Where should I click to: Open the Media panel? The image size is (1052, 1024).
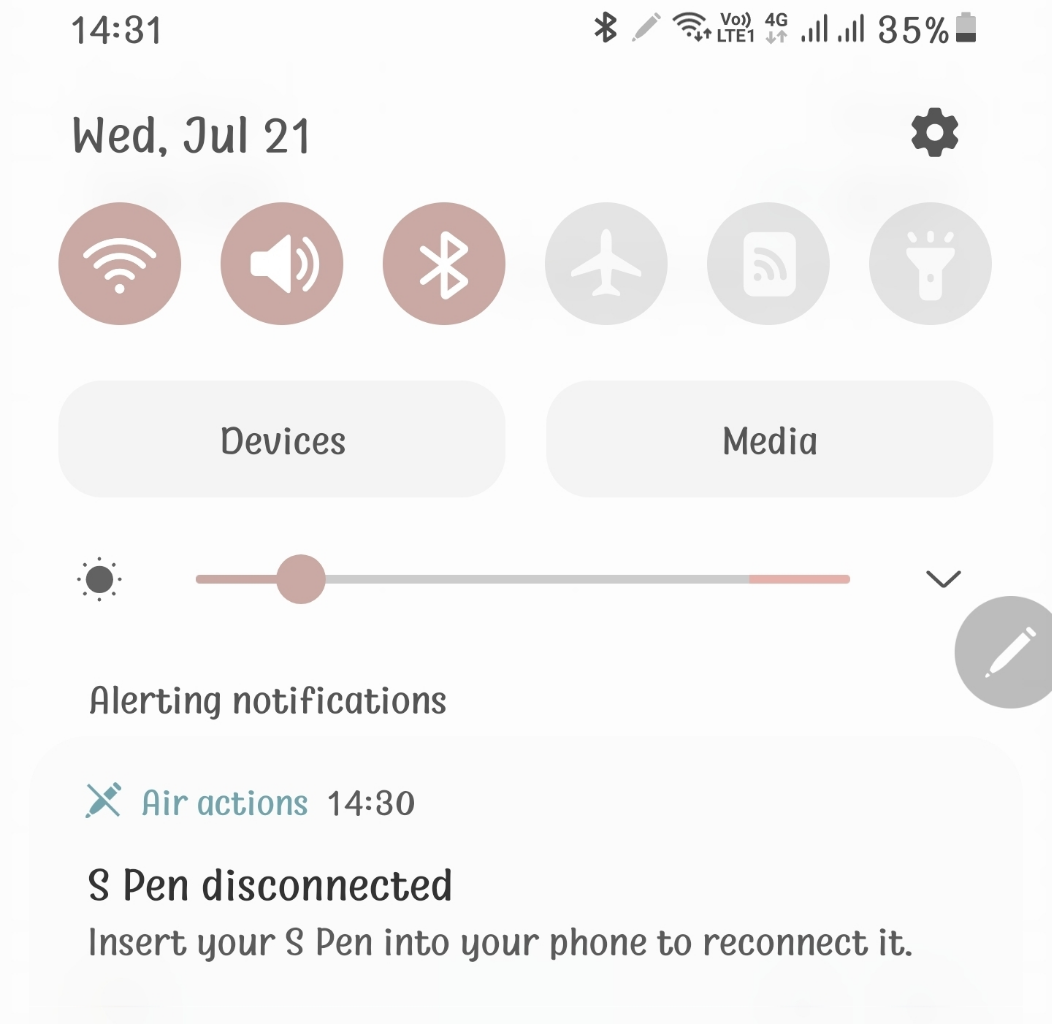pyautogui.click(x=769, y=440)
